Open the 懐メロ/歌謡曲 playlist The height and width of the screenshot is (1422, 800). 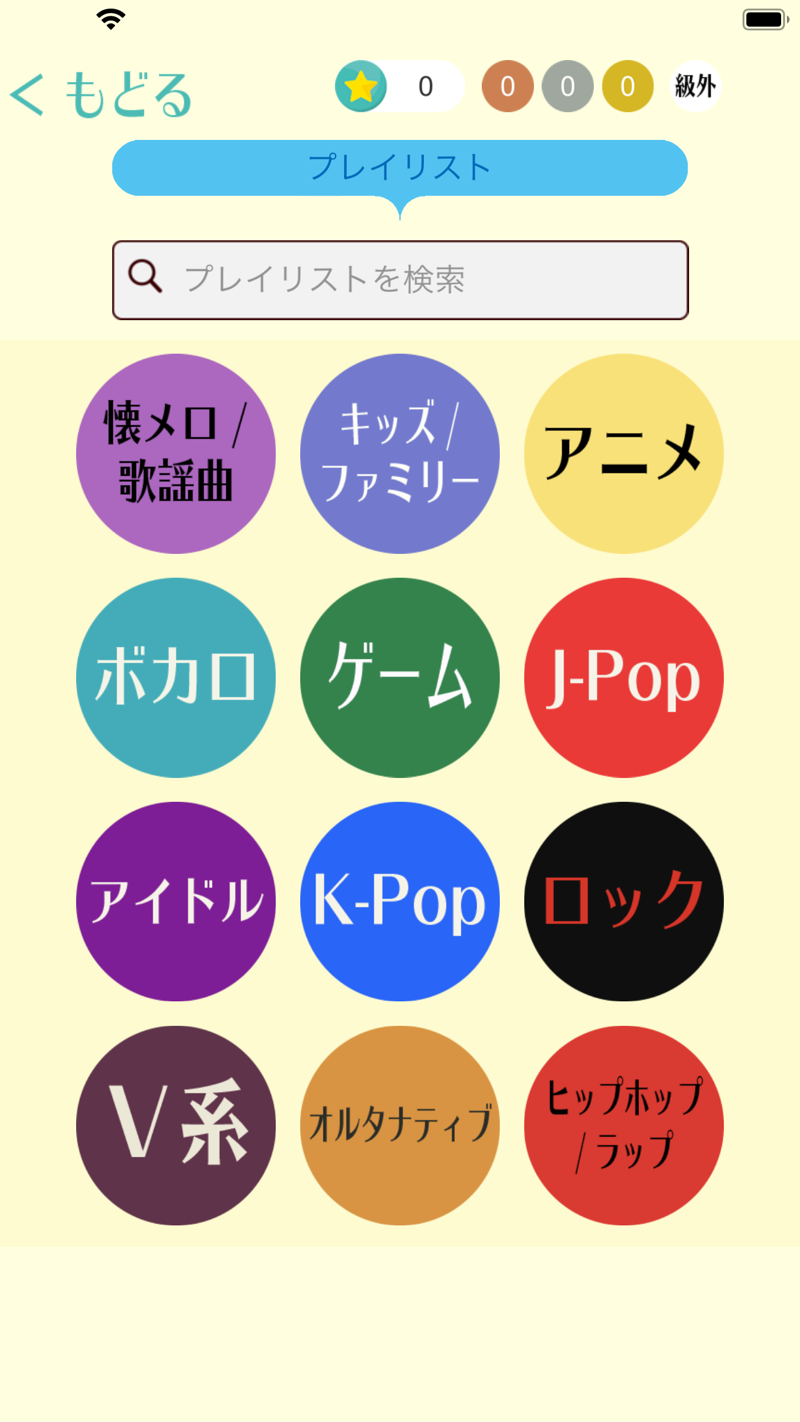point(176,452)
